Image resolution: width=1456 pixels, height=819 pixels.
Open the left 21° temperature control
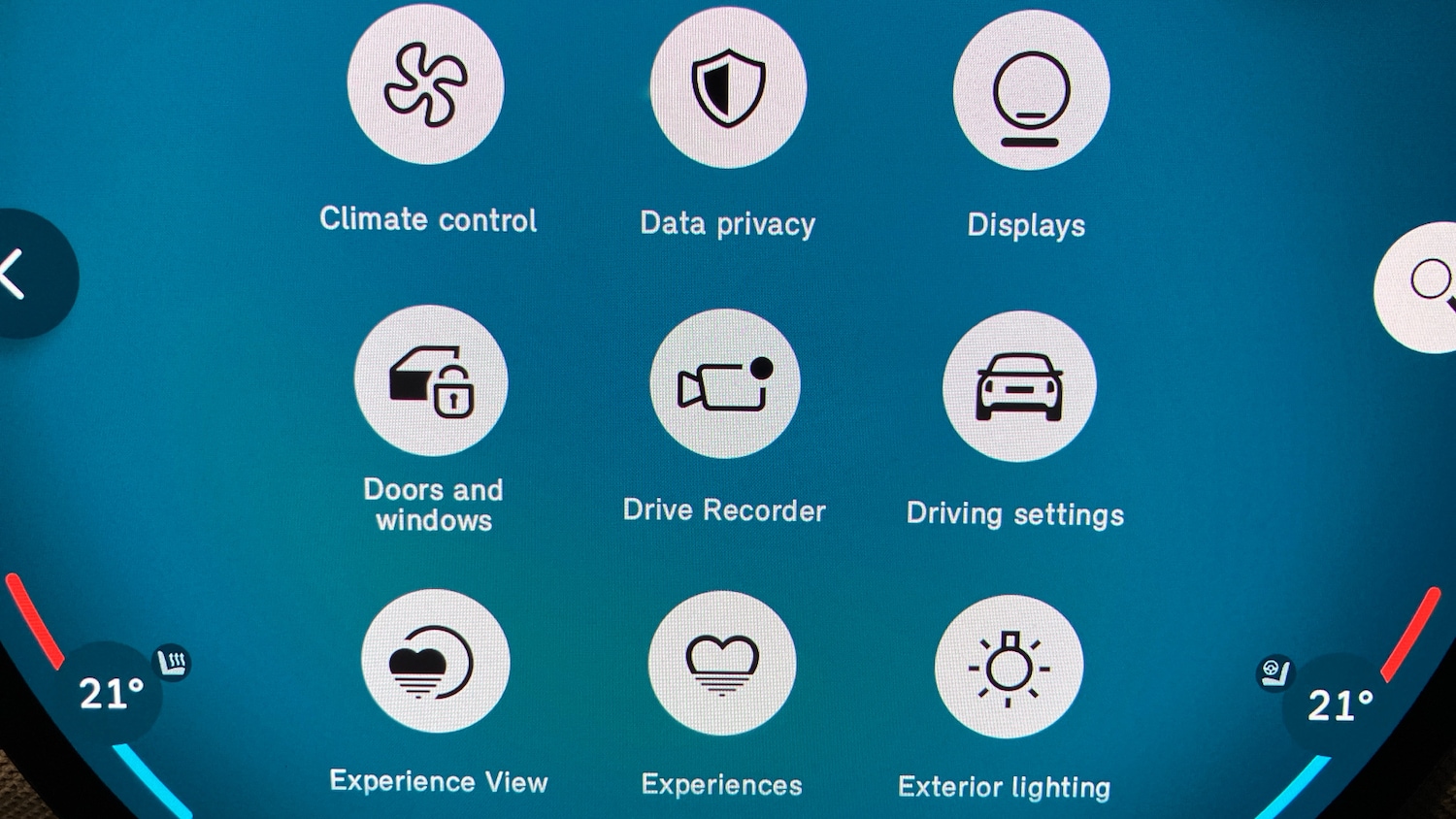[111, 693]
